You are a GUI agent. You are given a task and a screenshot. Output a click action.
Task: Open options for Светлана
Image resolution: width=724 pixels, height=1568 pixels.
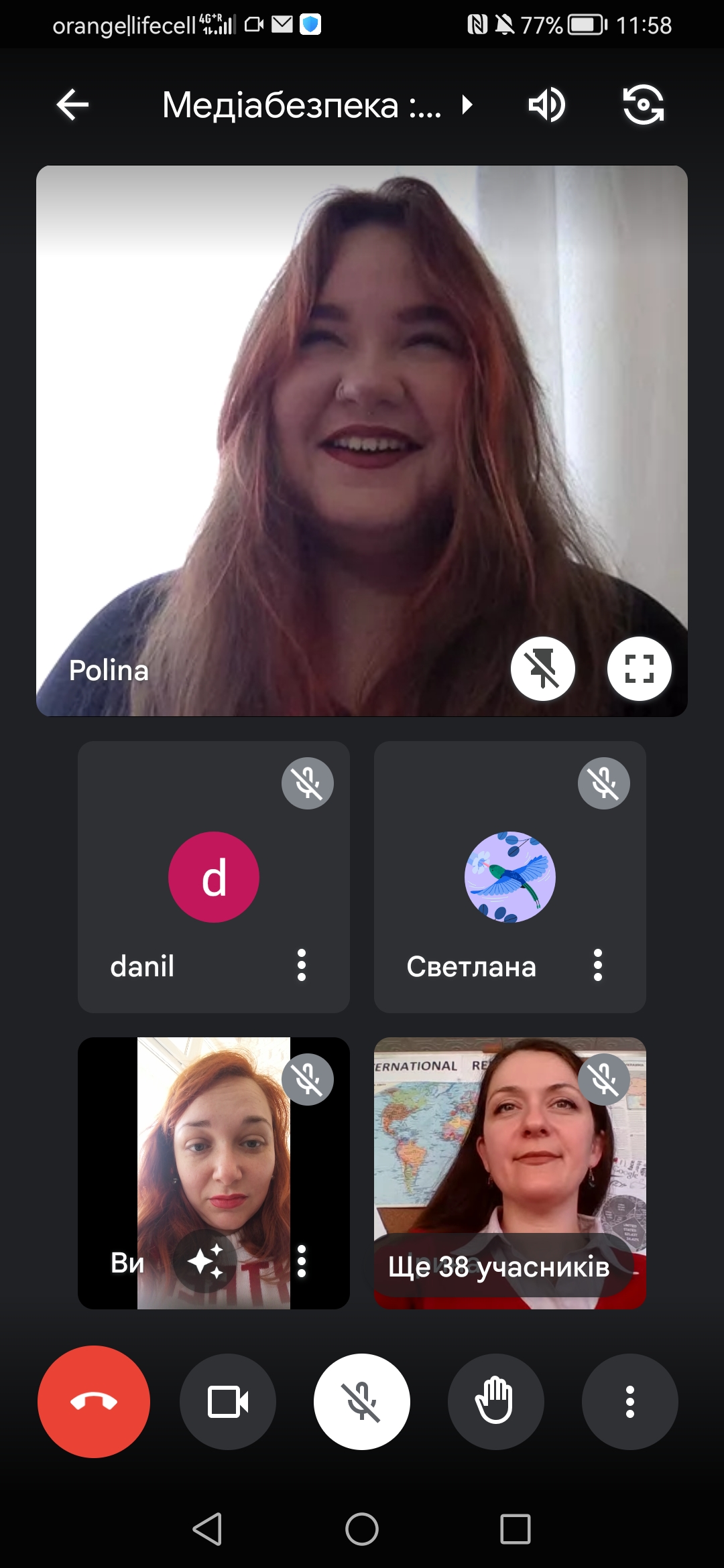click(598, 965)
